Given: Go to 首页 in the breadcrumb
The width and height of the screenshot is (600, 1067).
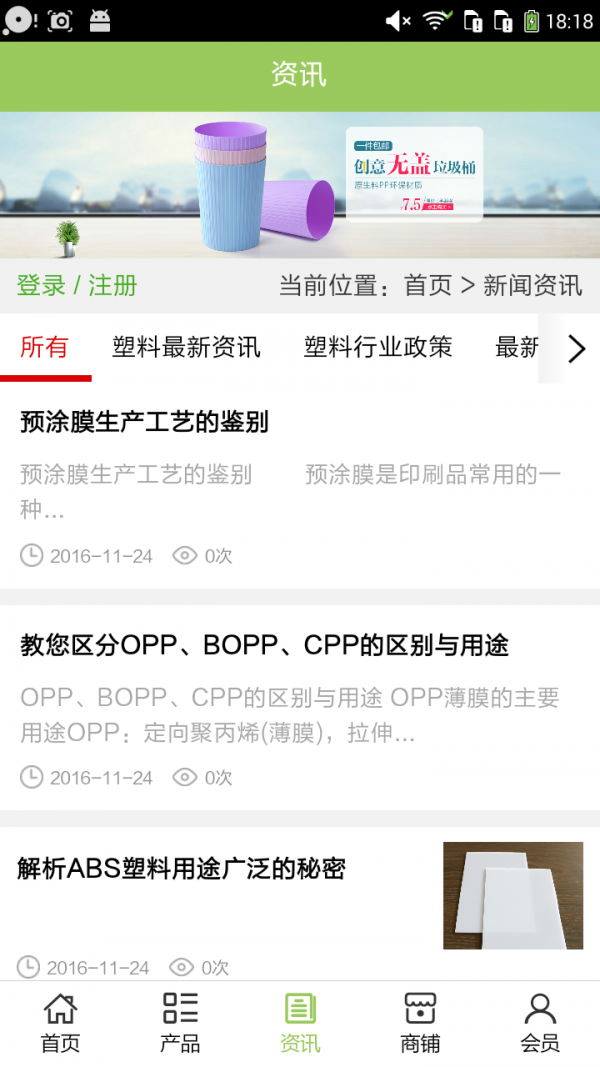Looking at the screenshot, I should [428, 286].
